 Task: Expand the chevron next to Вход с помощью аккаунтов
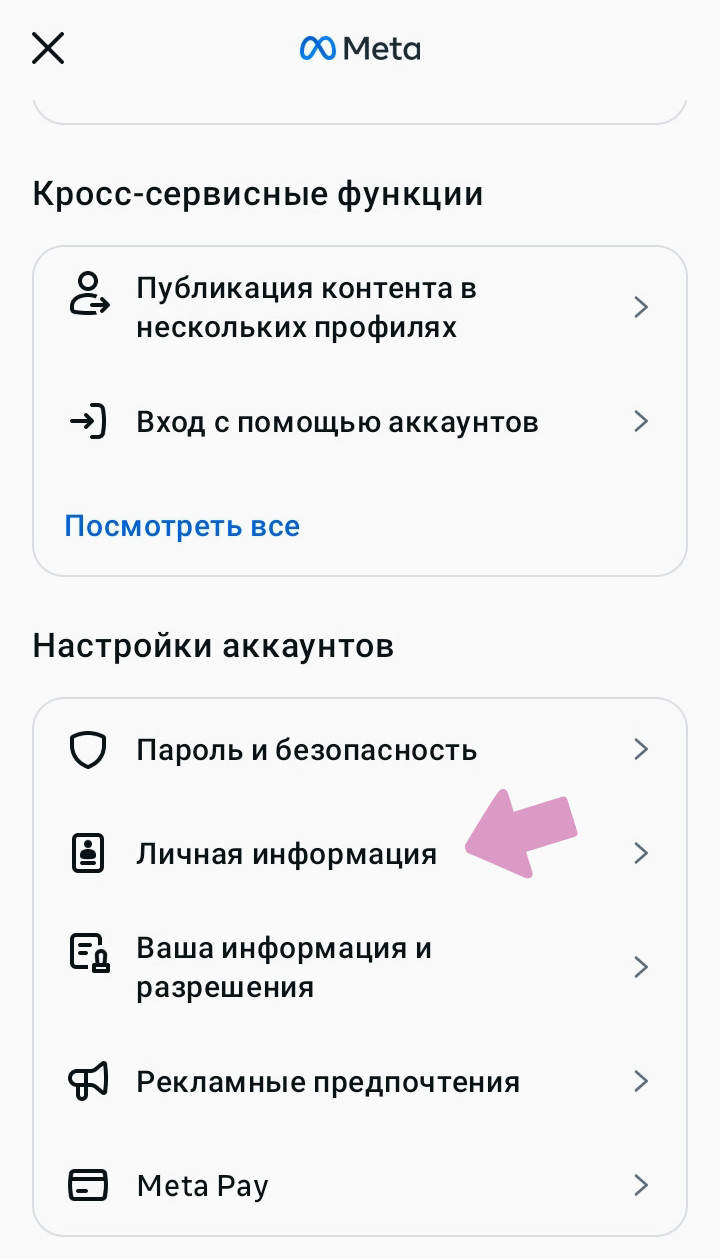tap(641, 421)
